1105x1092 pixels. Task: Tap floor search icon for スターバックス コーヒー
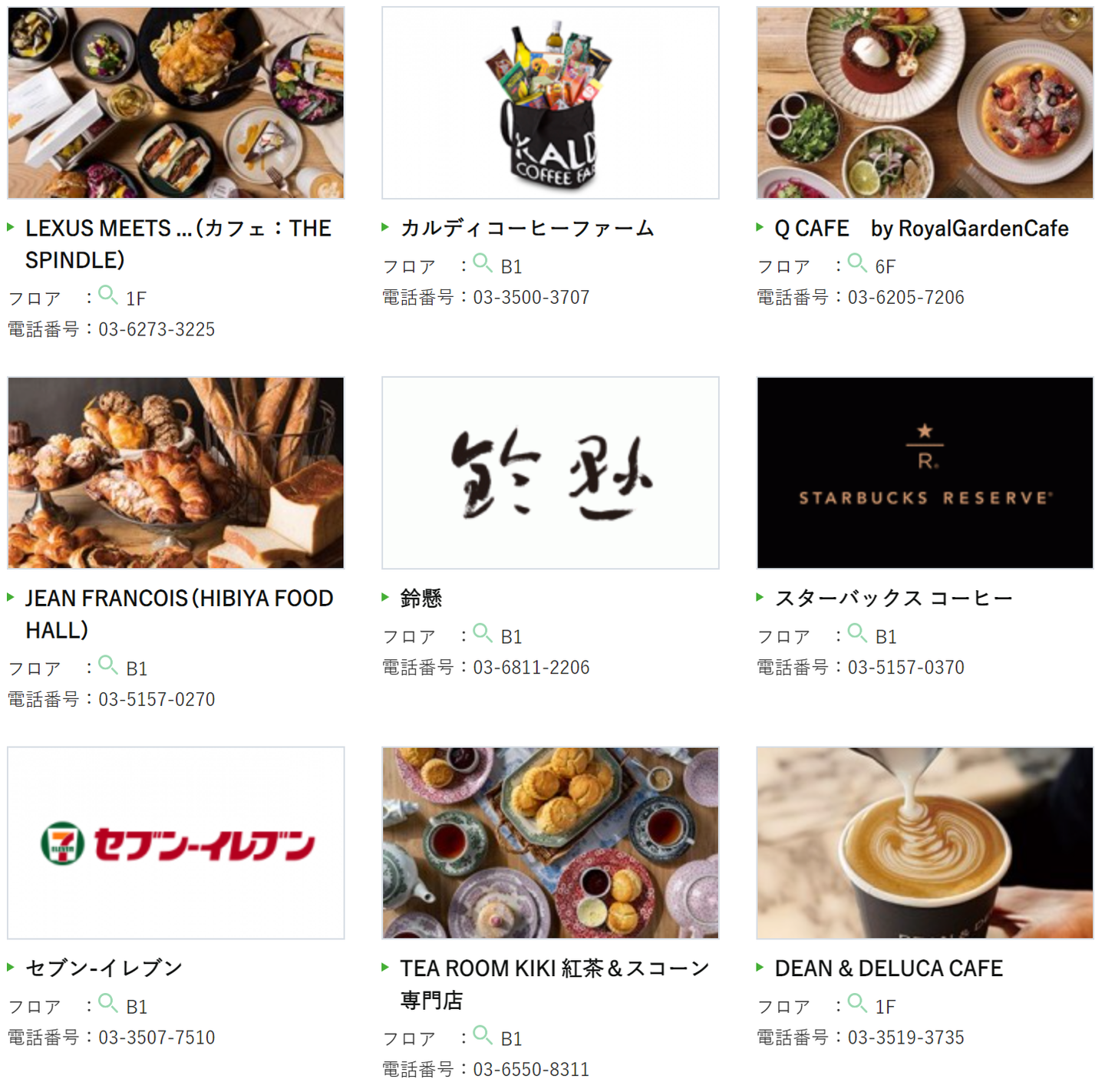(x=857, y=633)
